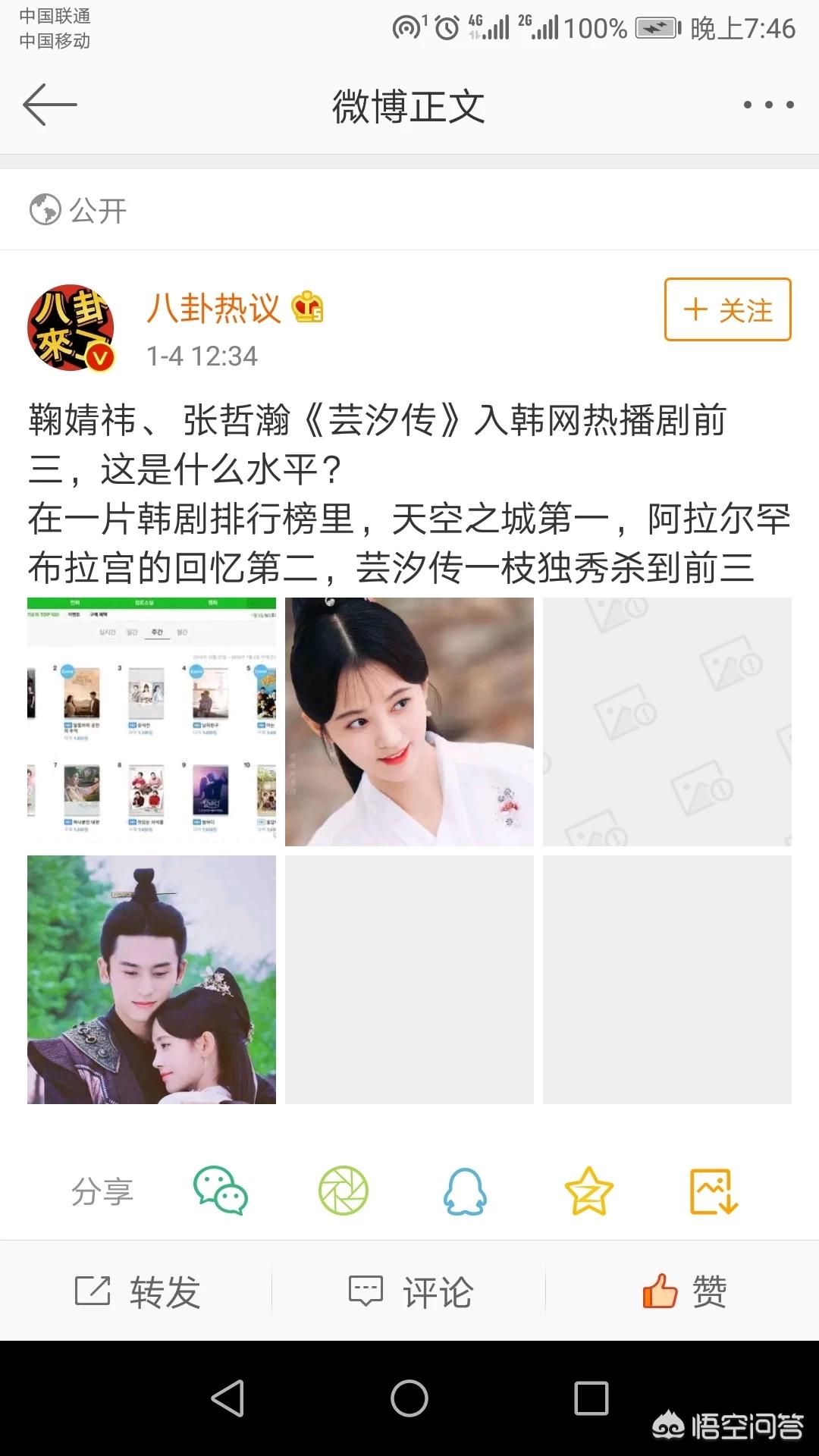Follow 八卦热议 with the 关注 button
The width and height of the screenshot is (819, 1456).
pos(728,309)
